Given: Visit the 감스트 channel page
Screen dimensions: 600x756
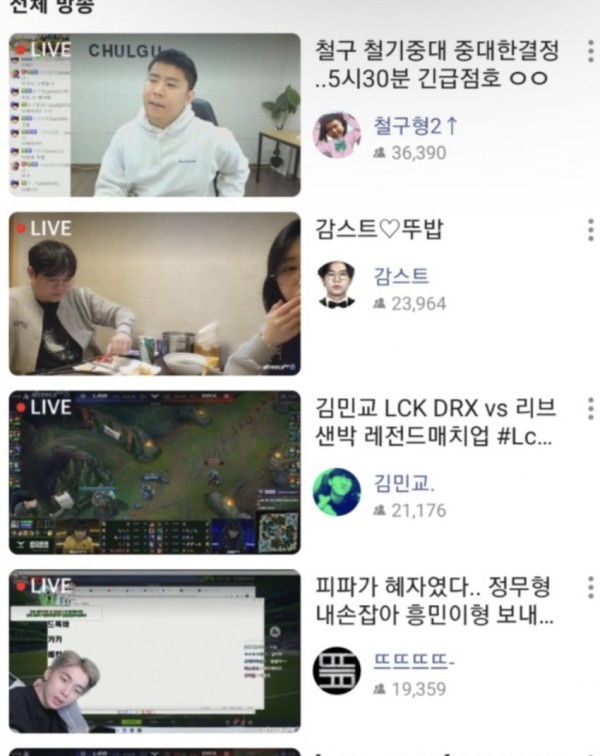Looking at the screenshot, I should point(337,285).
